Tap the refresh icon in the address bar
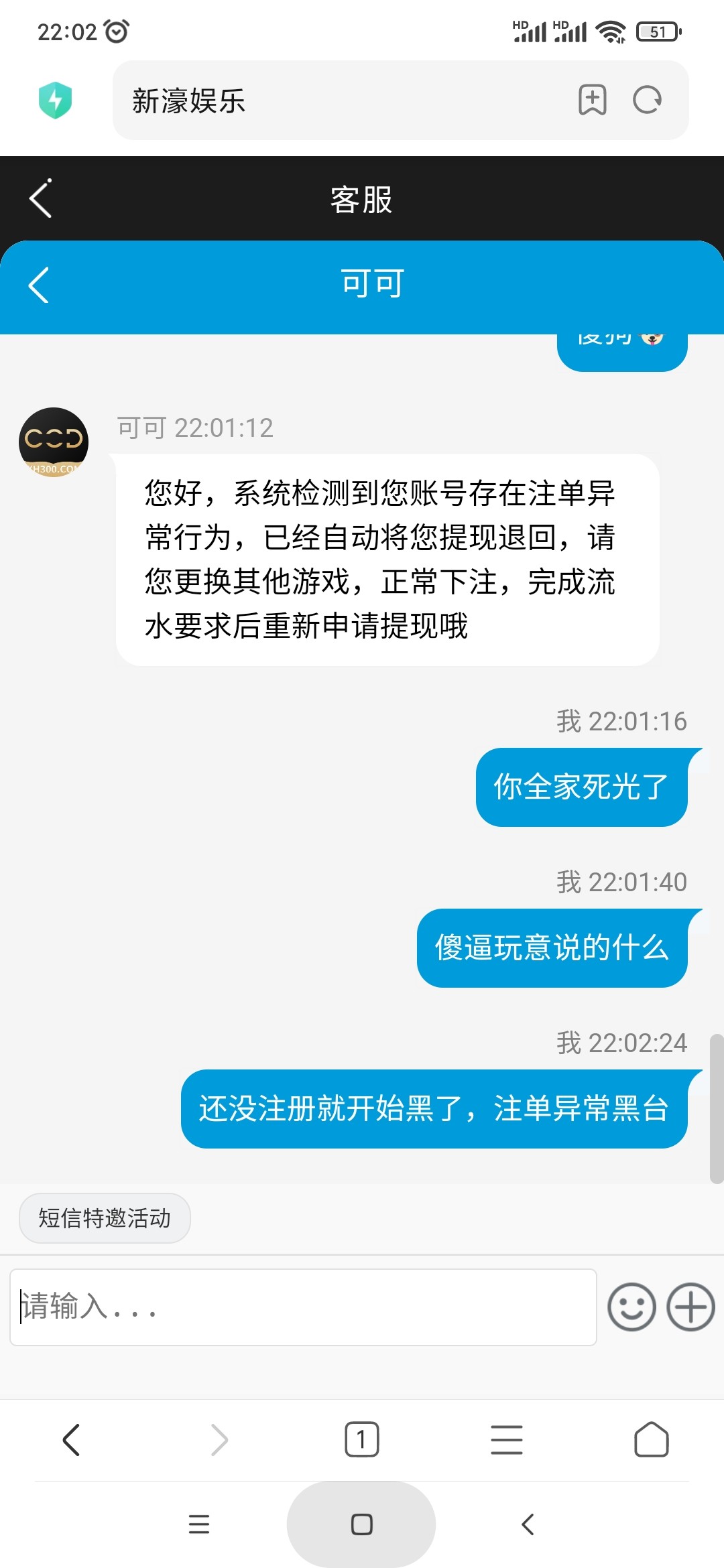 pyautogui.click(x=646, y=101)
